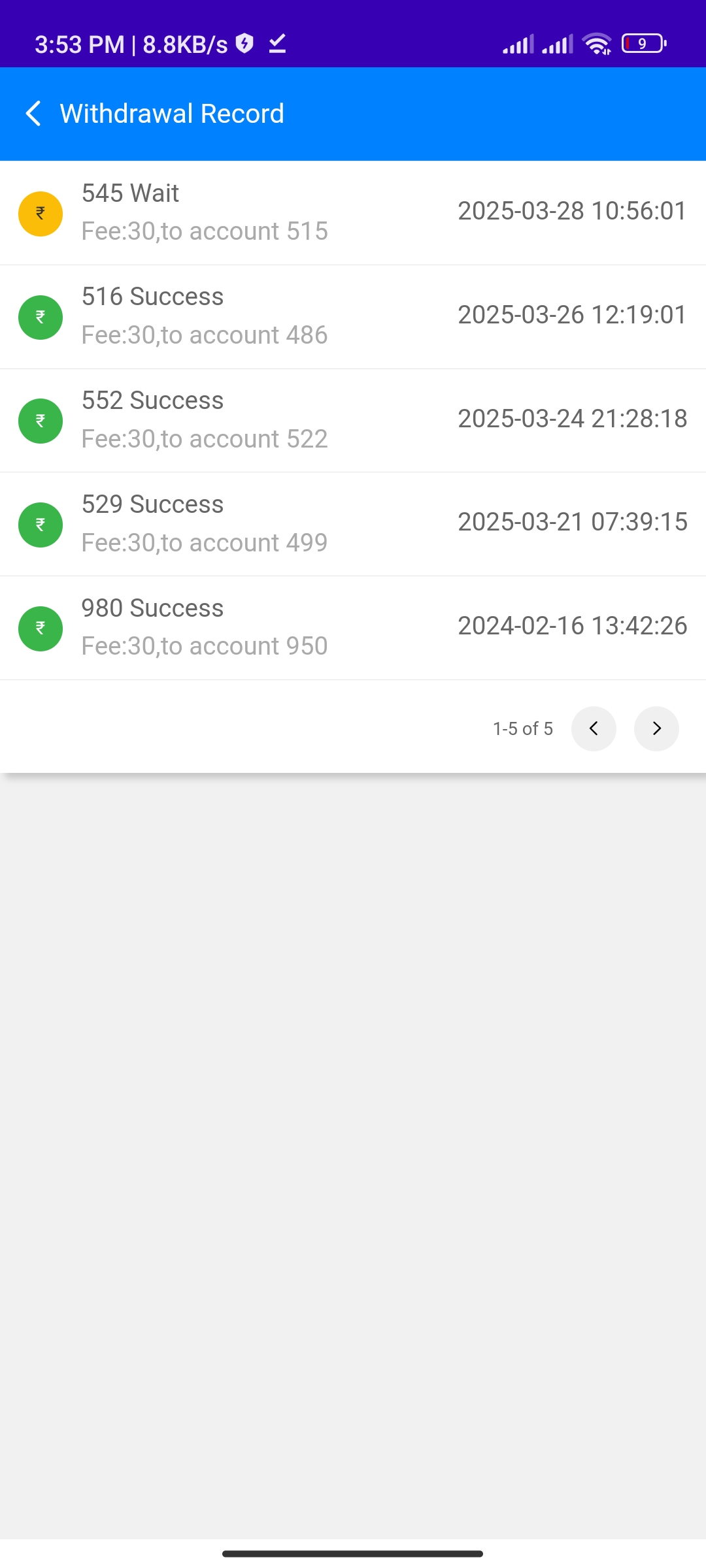Screen dimensions: 706x1568
Task: Open the 545 Wait withdrawal entry
Action: point(353,213)
